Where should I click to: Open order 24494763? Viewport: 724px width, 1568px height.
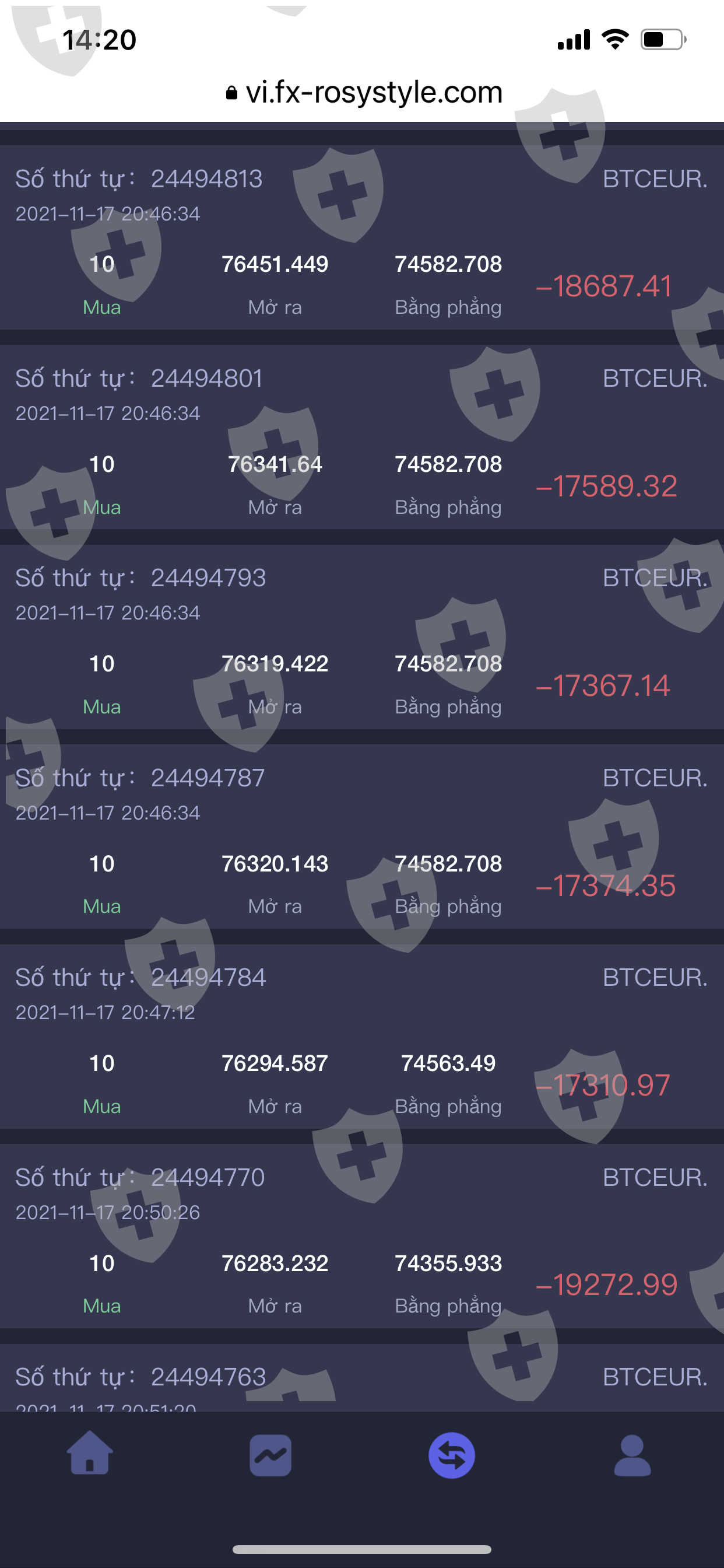[362, 1377]
